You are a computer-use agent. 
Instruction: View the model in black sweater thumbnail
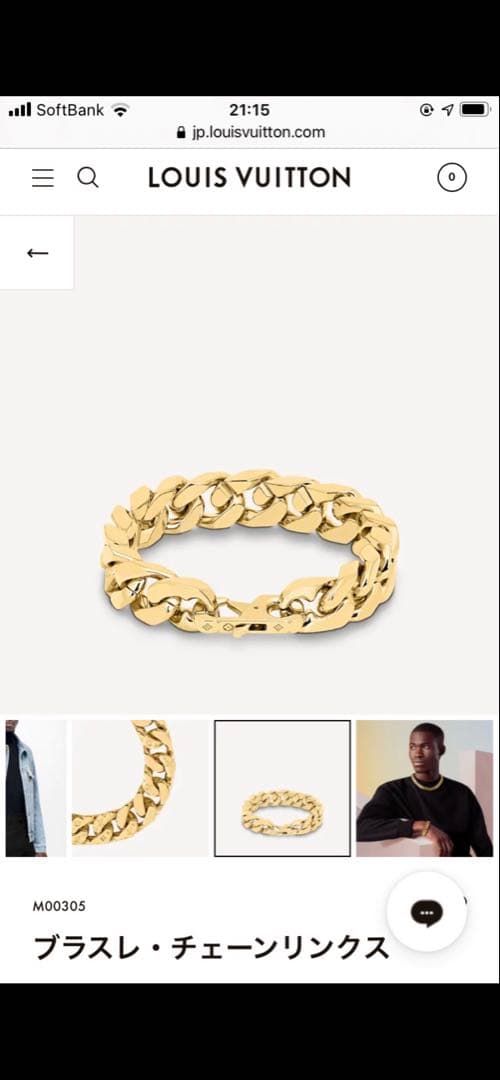(424, 789)
